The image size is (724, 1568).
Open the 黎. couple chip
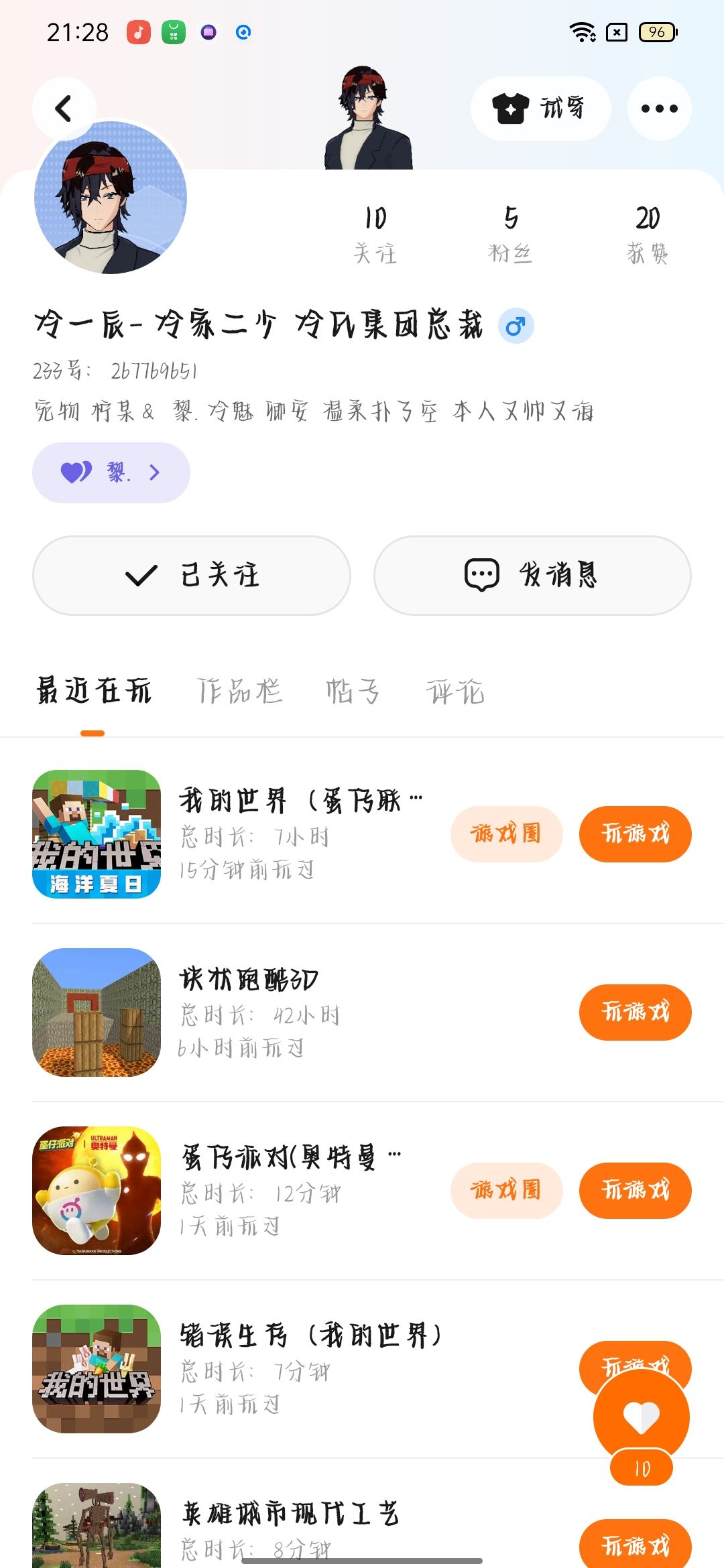pyautogui.click(x=111, y=472)
